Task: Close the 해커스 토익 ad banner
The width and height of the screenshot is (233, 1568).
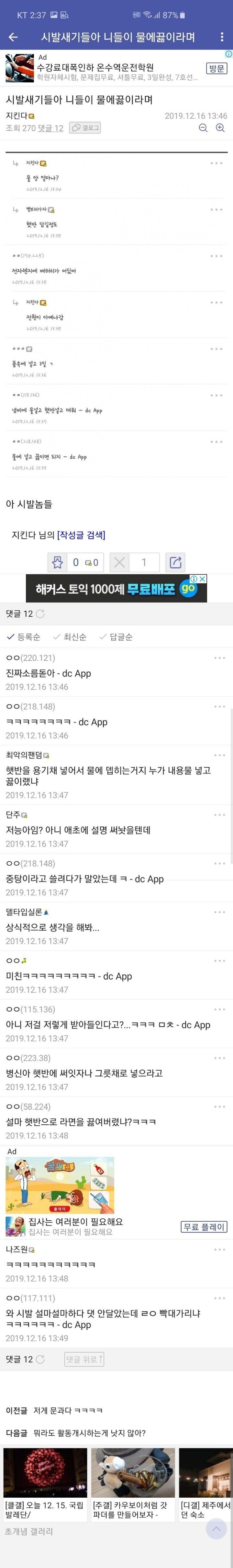Action: coord(203,578)
